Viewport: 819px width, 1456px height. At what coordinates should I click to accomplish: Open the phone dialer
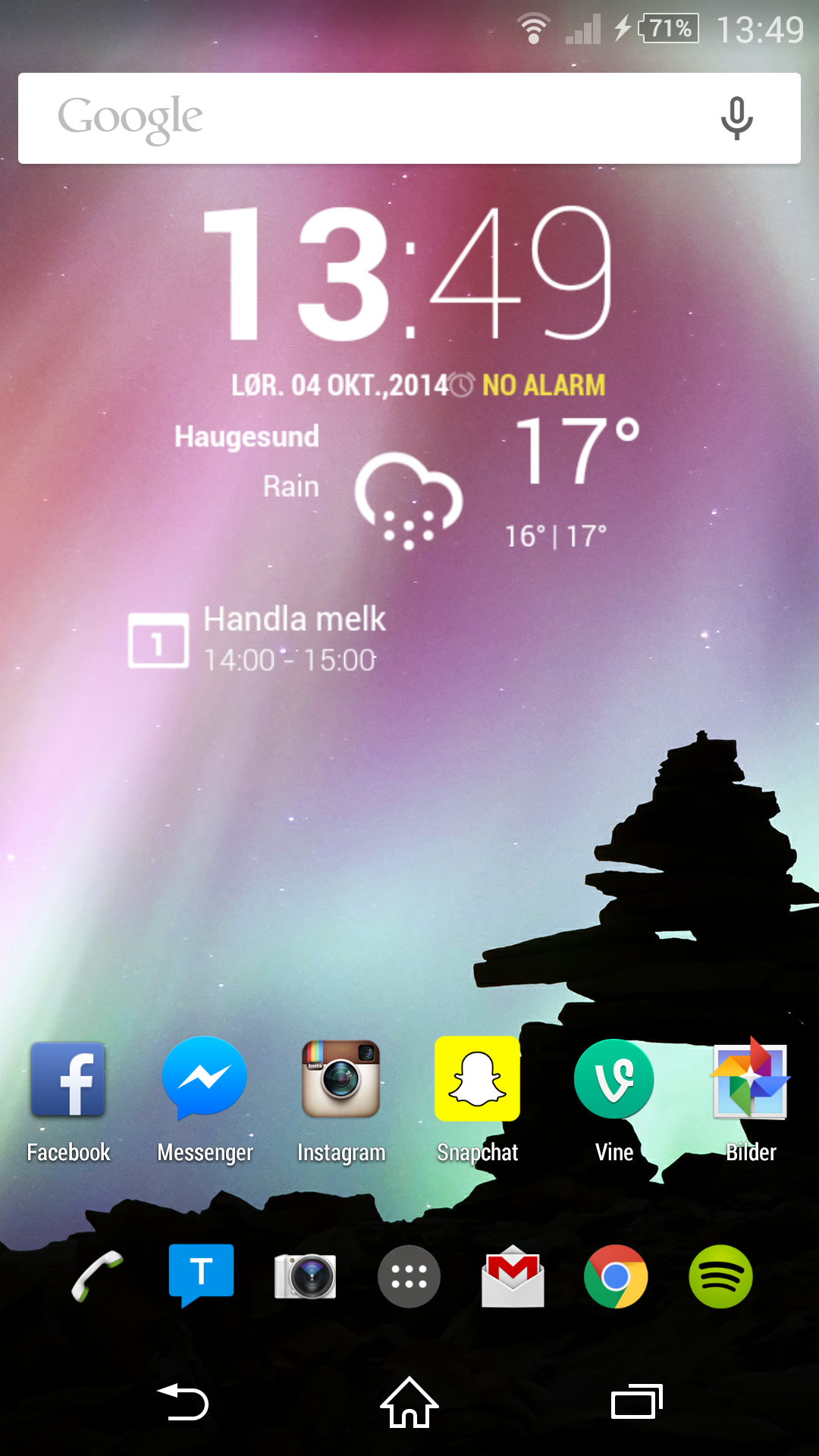[x=97, y=1276]
